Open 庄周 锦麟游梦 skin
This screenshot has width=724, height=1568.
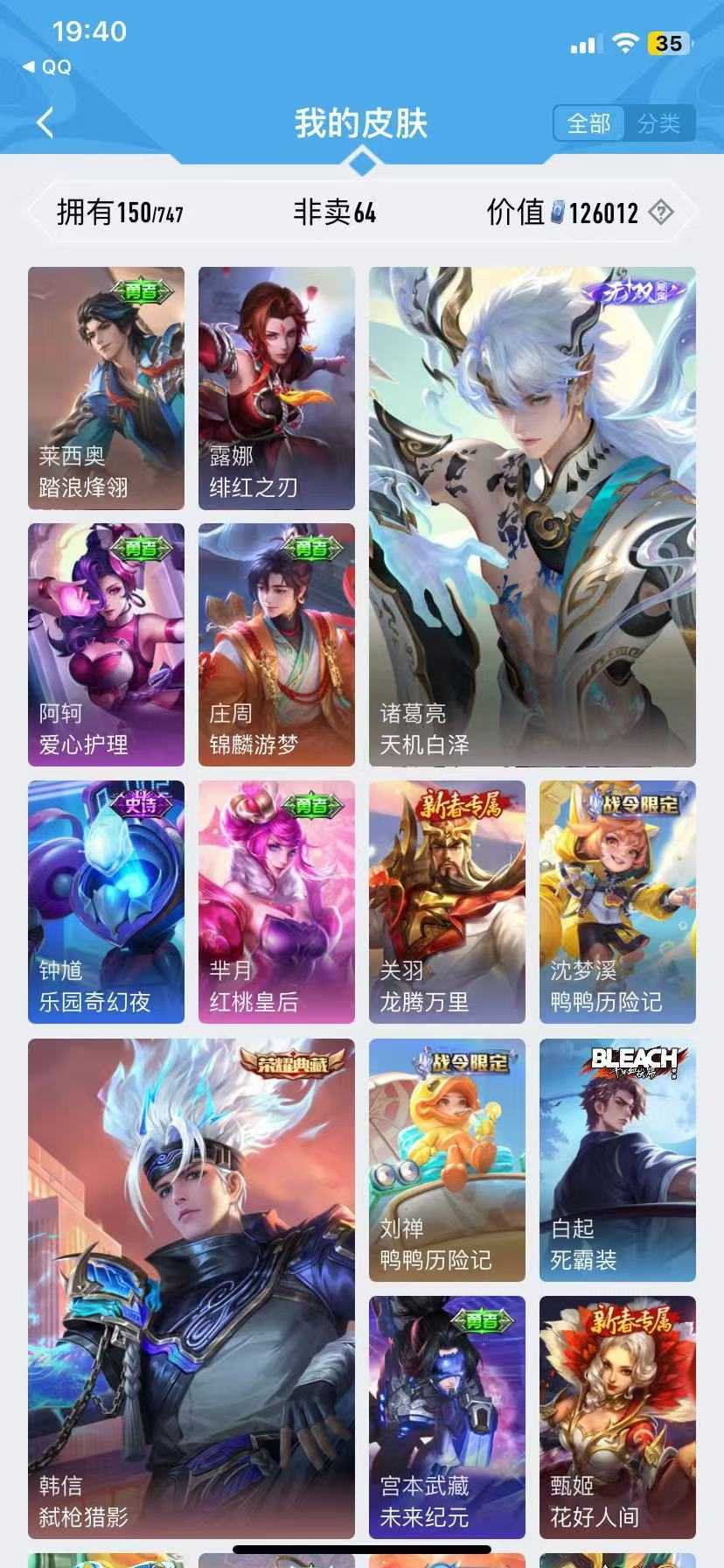pyautogui.click(x=276, y=645)
